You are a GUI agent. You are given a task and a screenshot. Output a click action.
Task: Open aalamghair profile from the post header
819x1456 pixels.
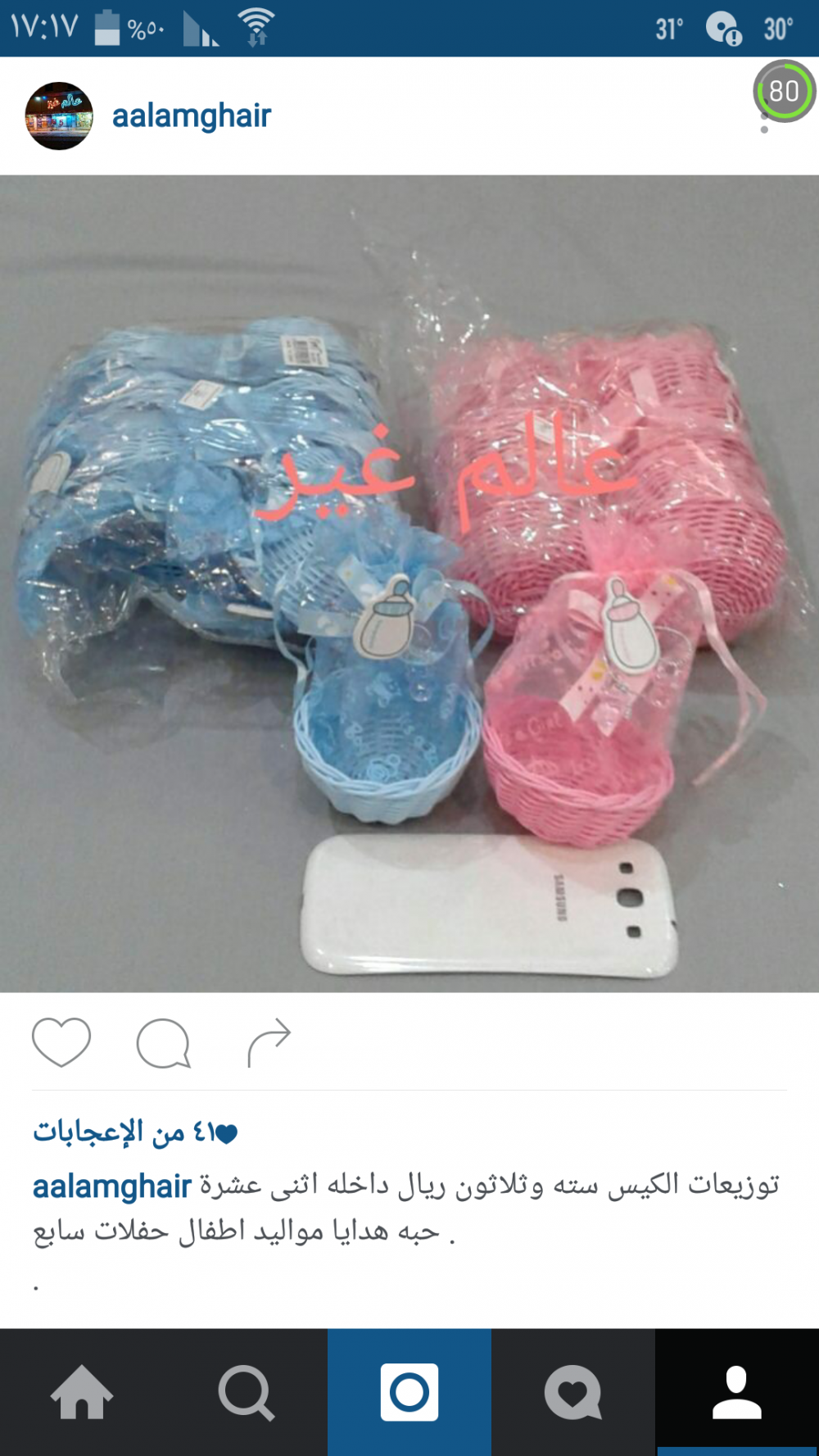point(191,116)
